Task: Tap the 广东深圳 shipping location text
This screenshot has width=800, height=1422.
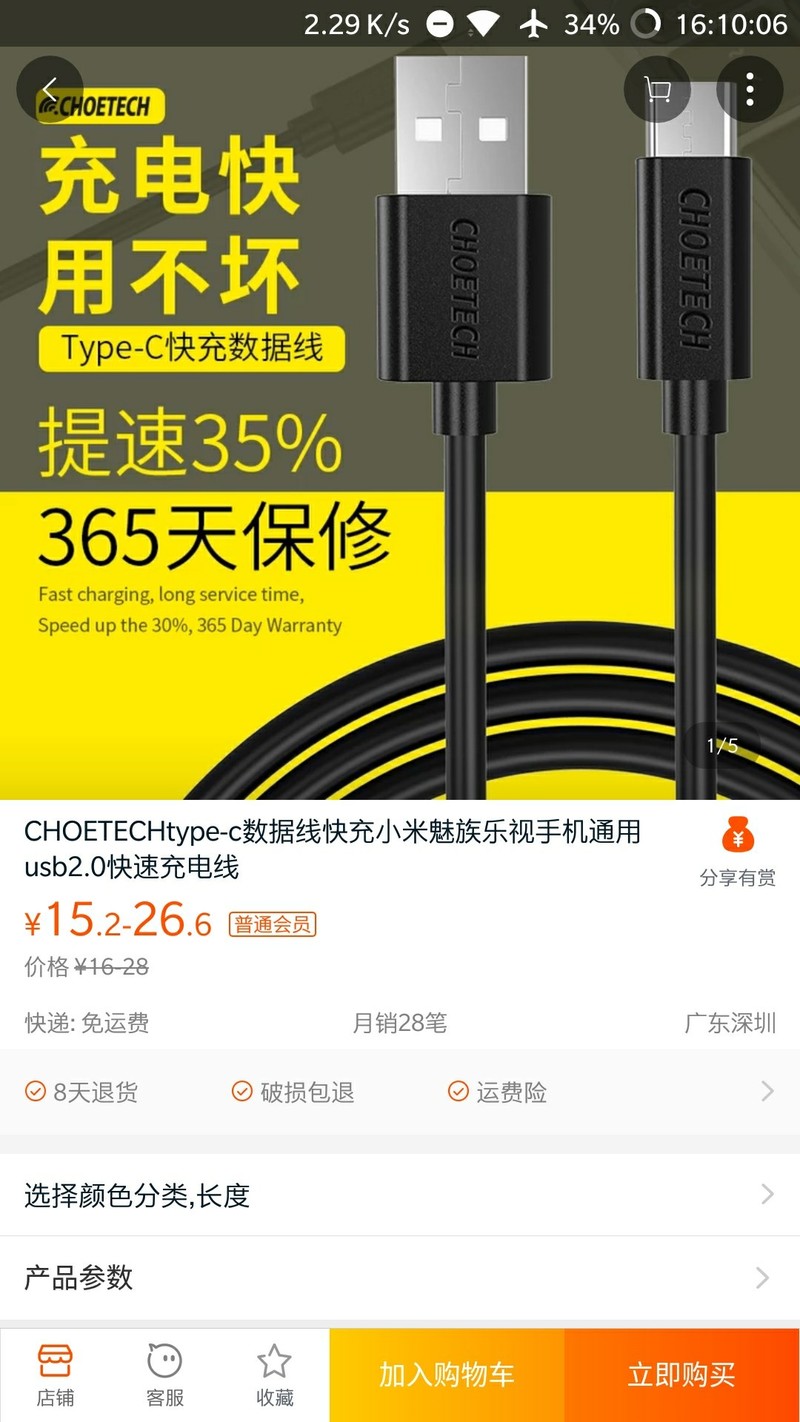Action: coord(729,1023)
